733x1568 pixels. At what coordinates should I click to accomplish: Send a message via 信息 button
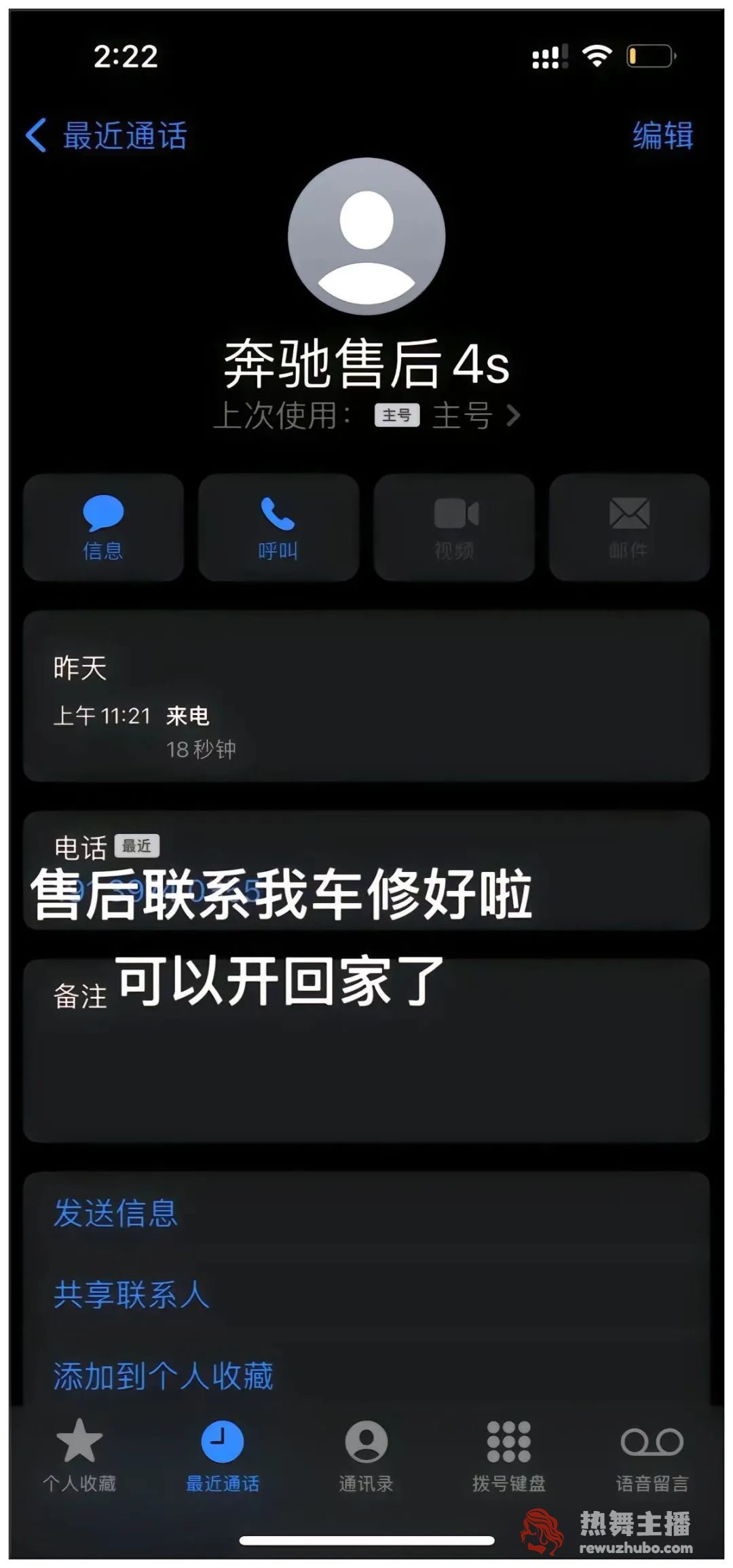103,527
